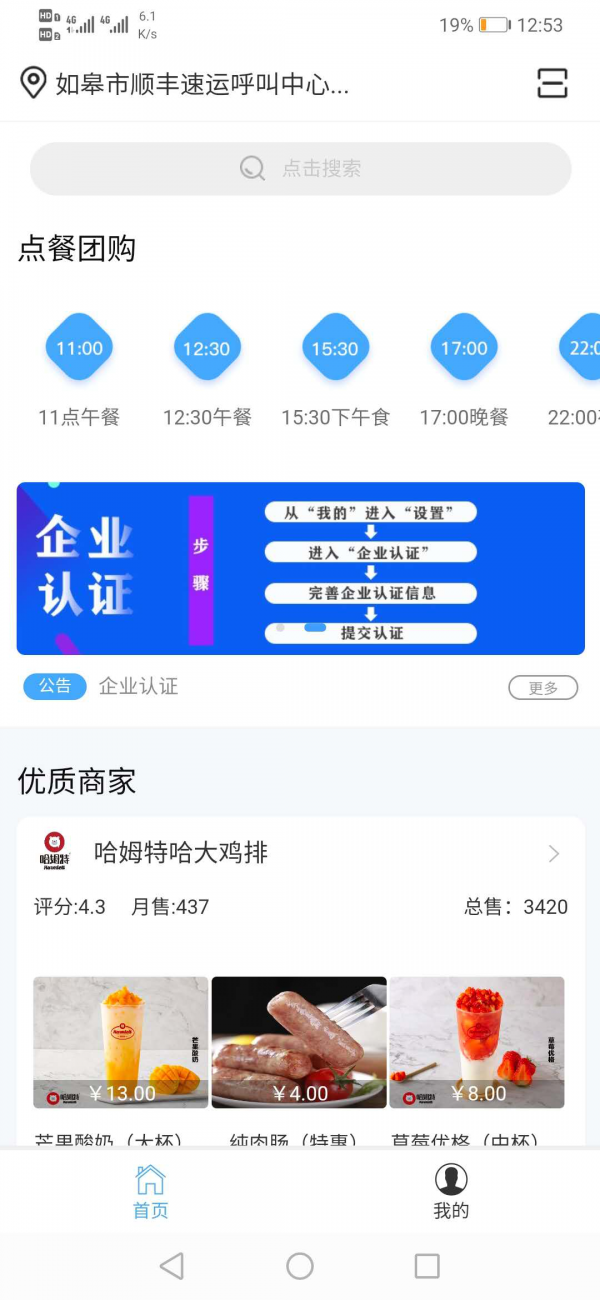
Task: Tap the 点击搜索 search box
Action: coord(300,169)
